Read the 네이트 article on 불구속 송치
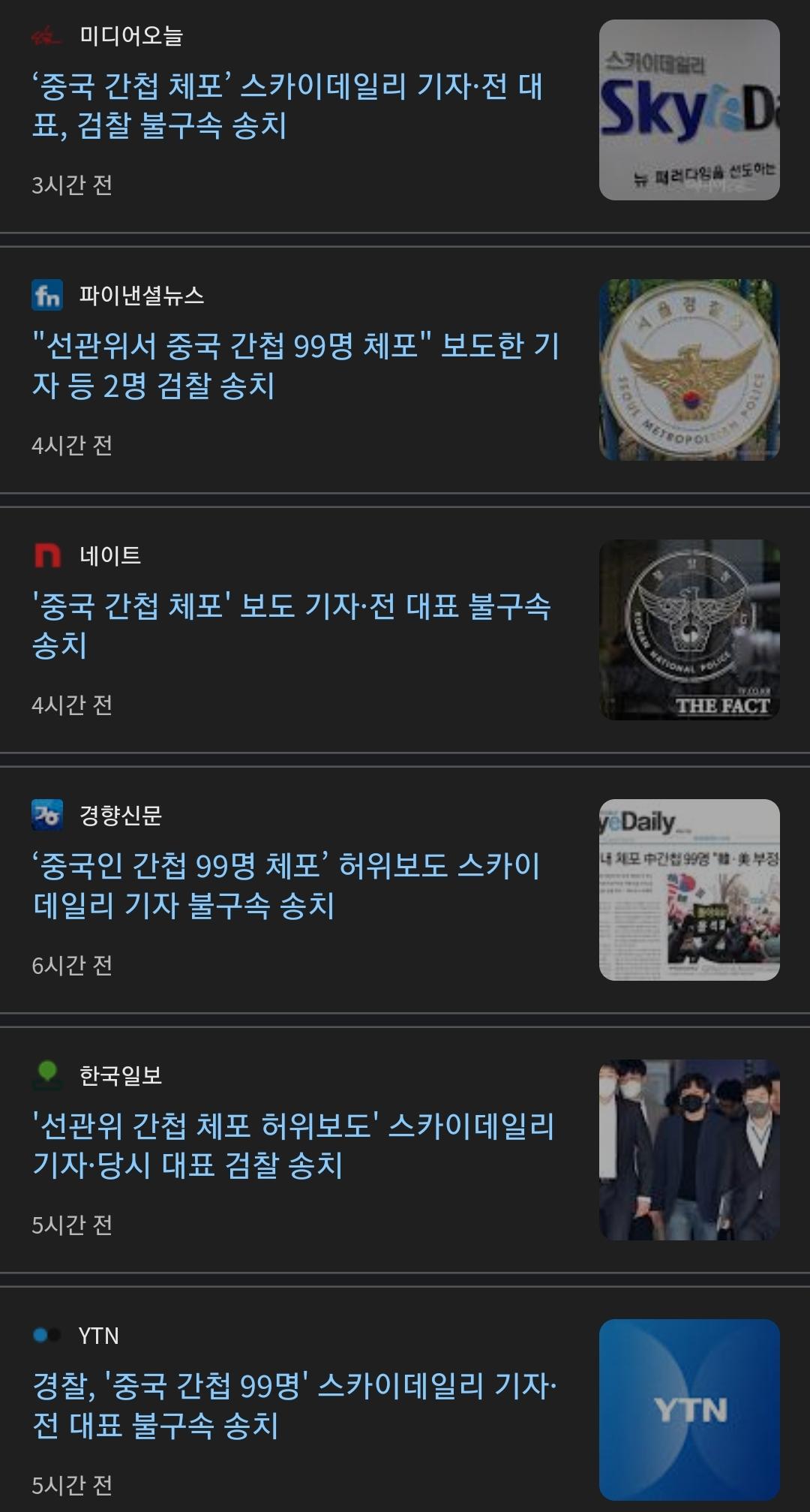 (291, 625)
